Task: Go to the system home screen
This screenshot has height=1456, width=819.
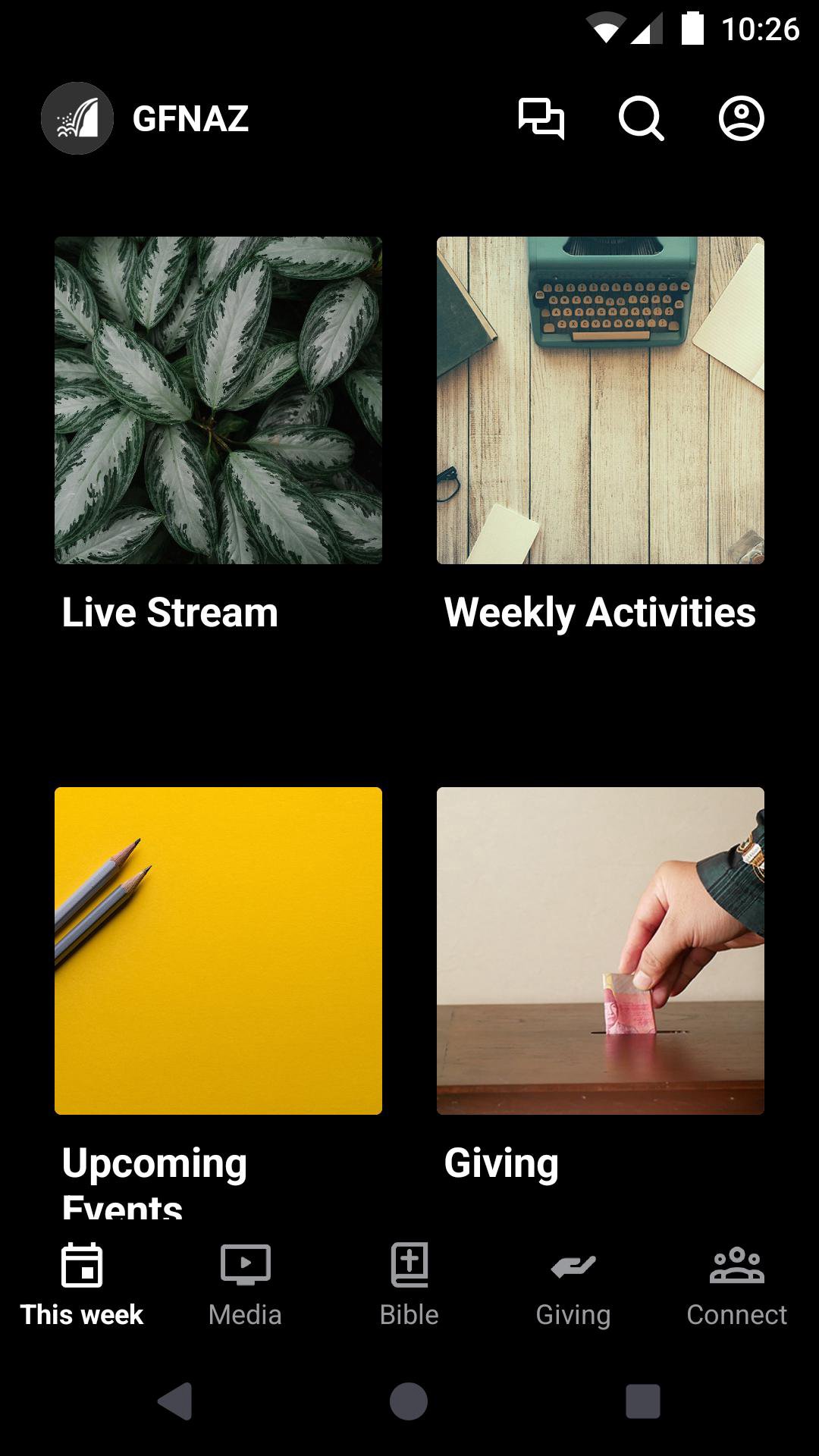Action: click(x=409, y=1401)
